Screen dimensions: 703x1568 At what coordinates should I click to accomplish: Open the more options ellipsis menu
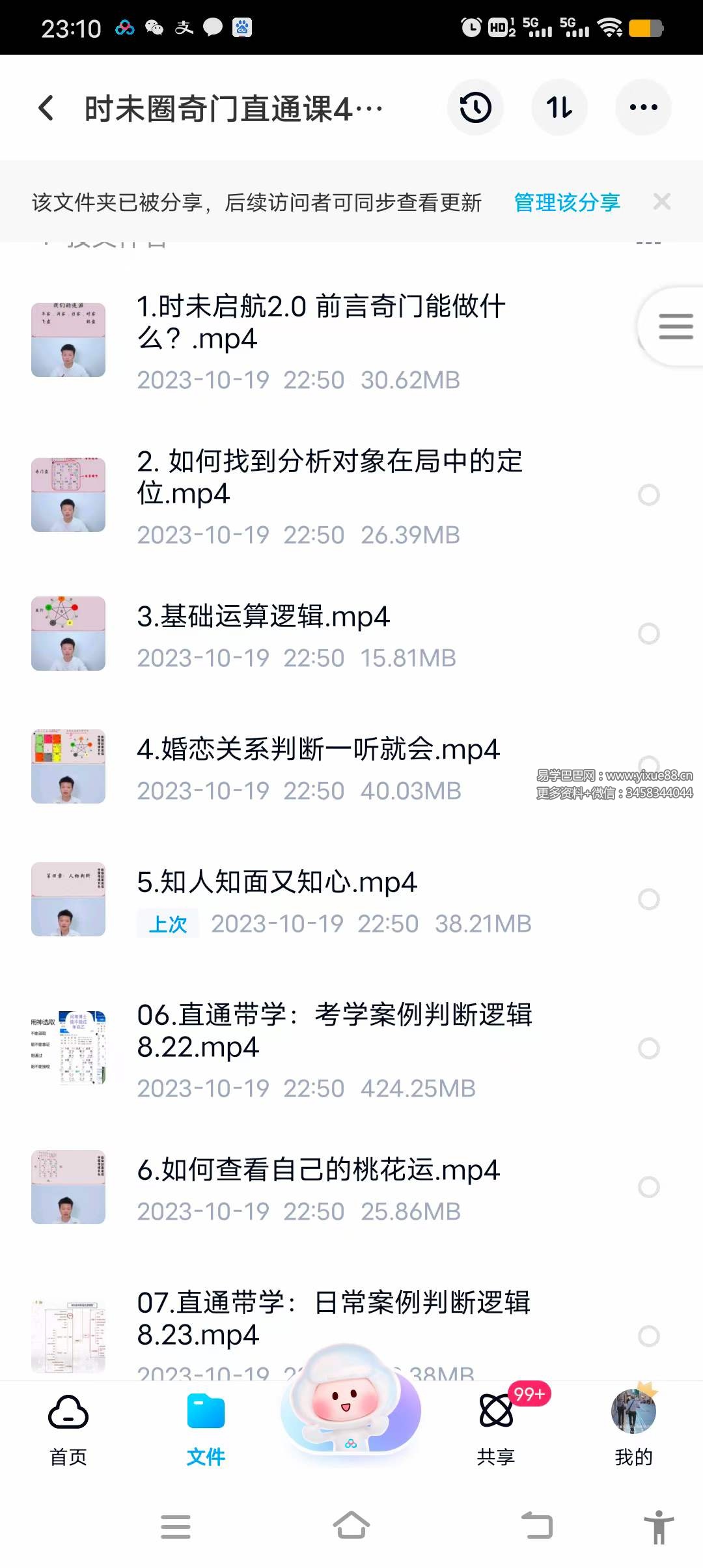642,107
